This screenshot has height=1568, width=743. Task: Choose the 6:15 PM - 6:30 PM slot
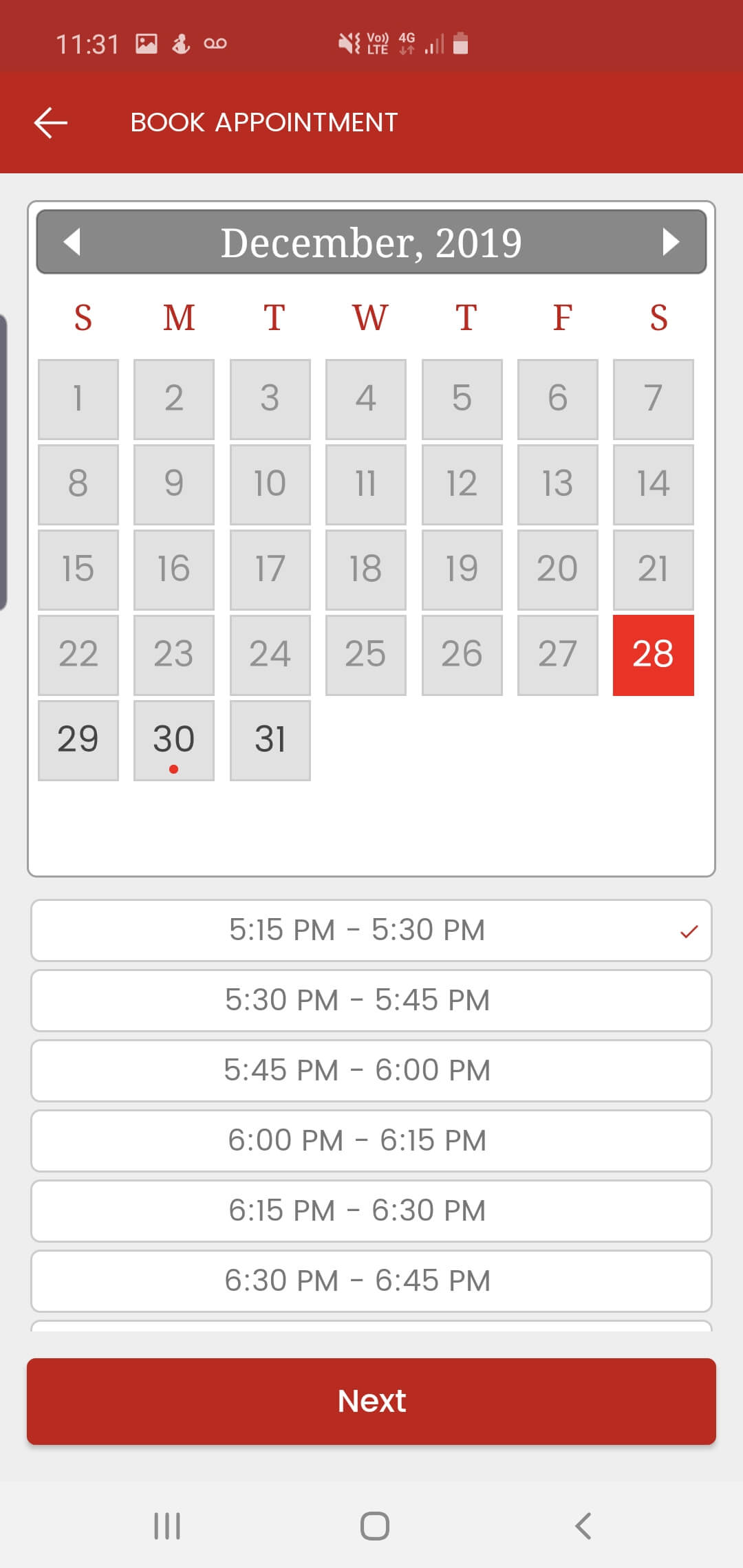tap(371, 1210)
